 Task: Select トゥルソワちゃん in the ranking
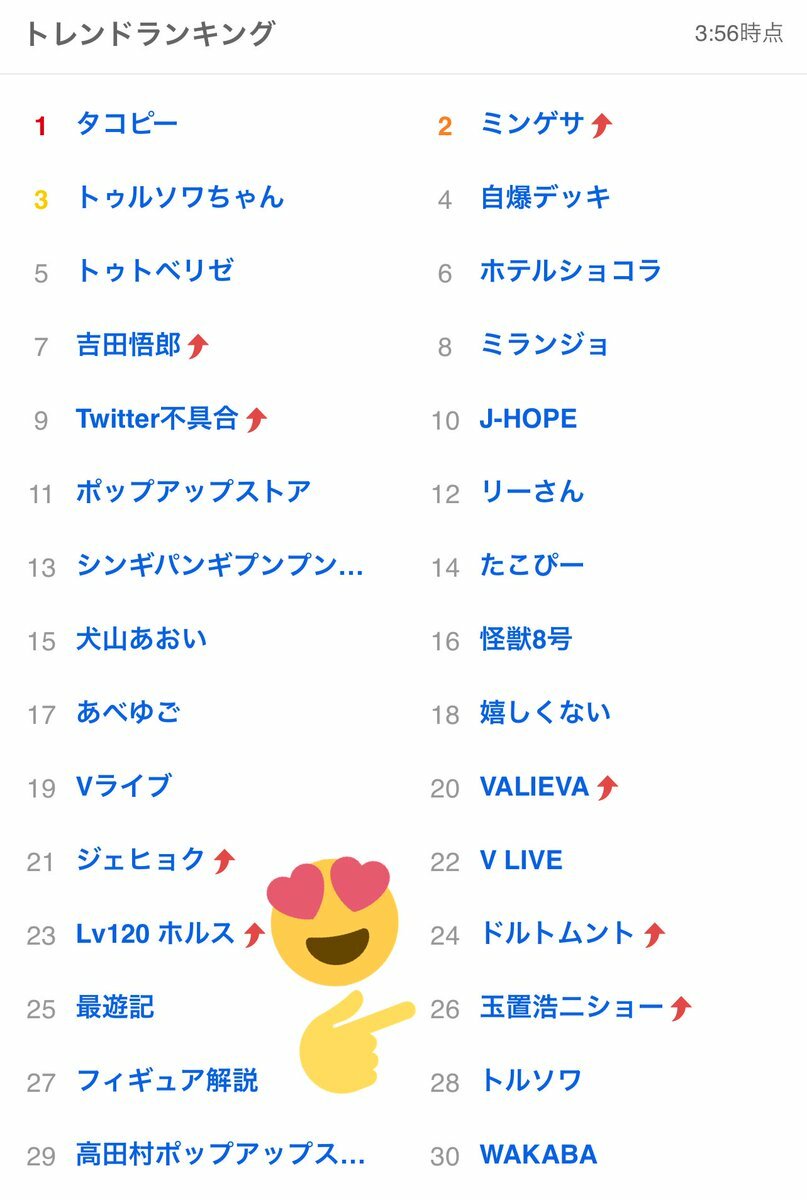[x=180, y=198]
